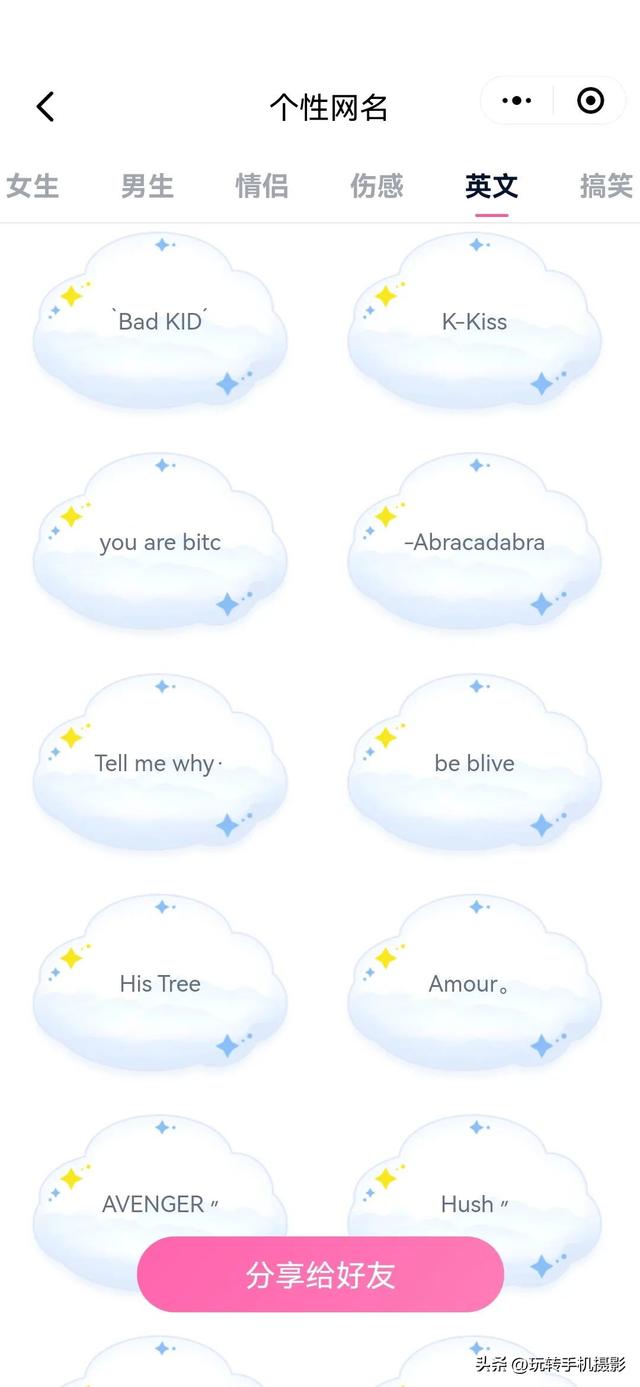
Task: Close the mini program with the circle icon
Action: (590, 101)
